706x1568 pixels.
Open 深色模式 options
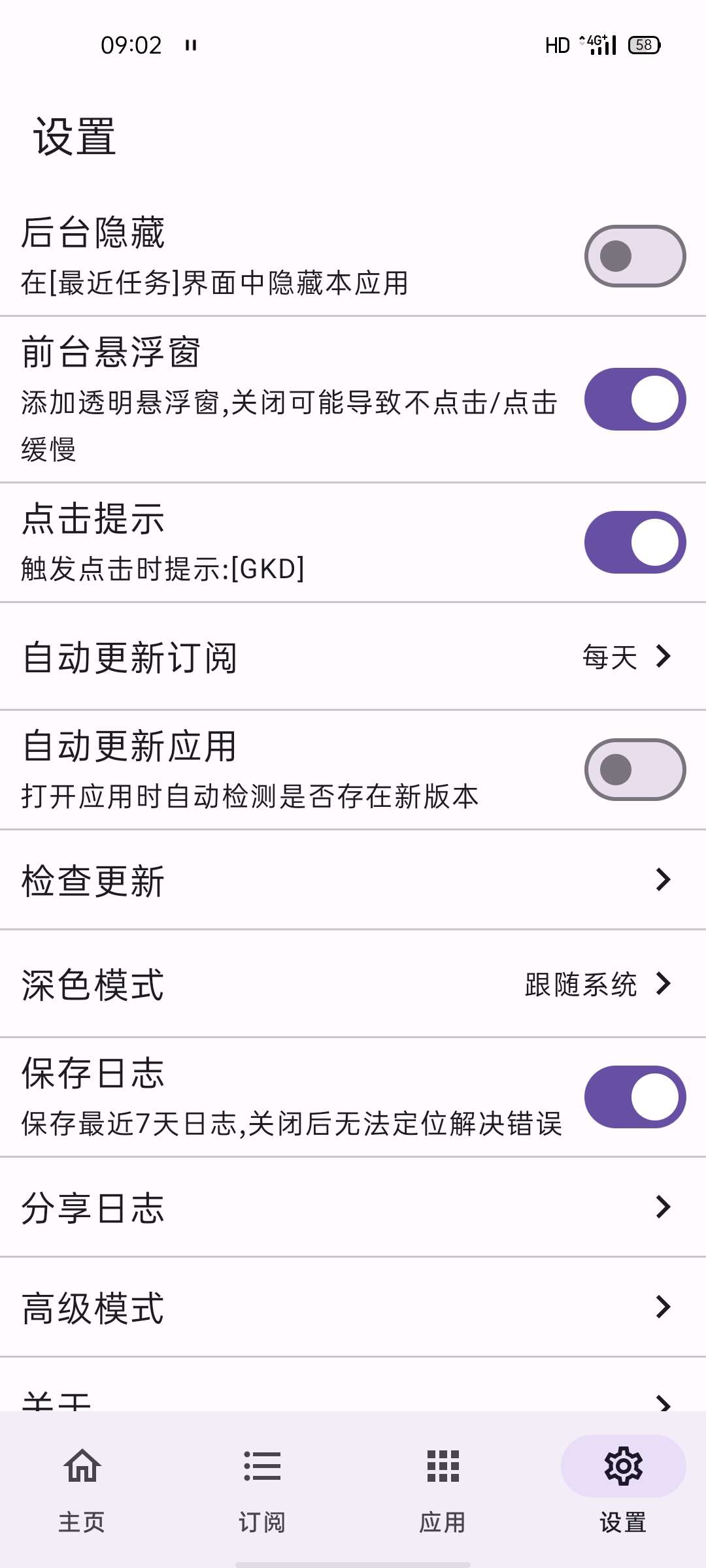pyautogui.click(x=353, y=984)
